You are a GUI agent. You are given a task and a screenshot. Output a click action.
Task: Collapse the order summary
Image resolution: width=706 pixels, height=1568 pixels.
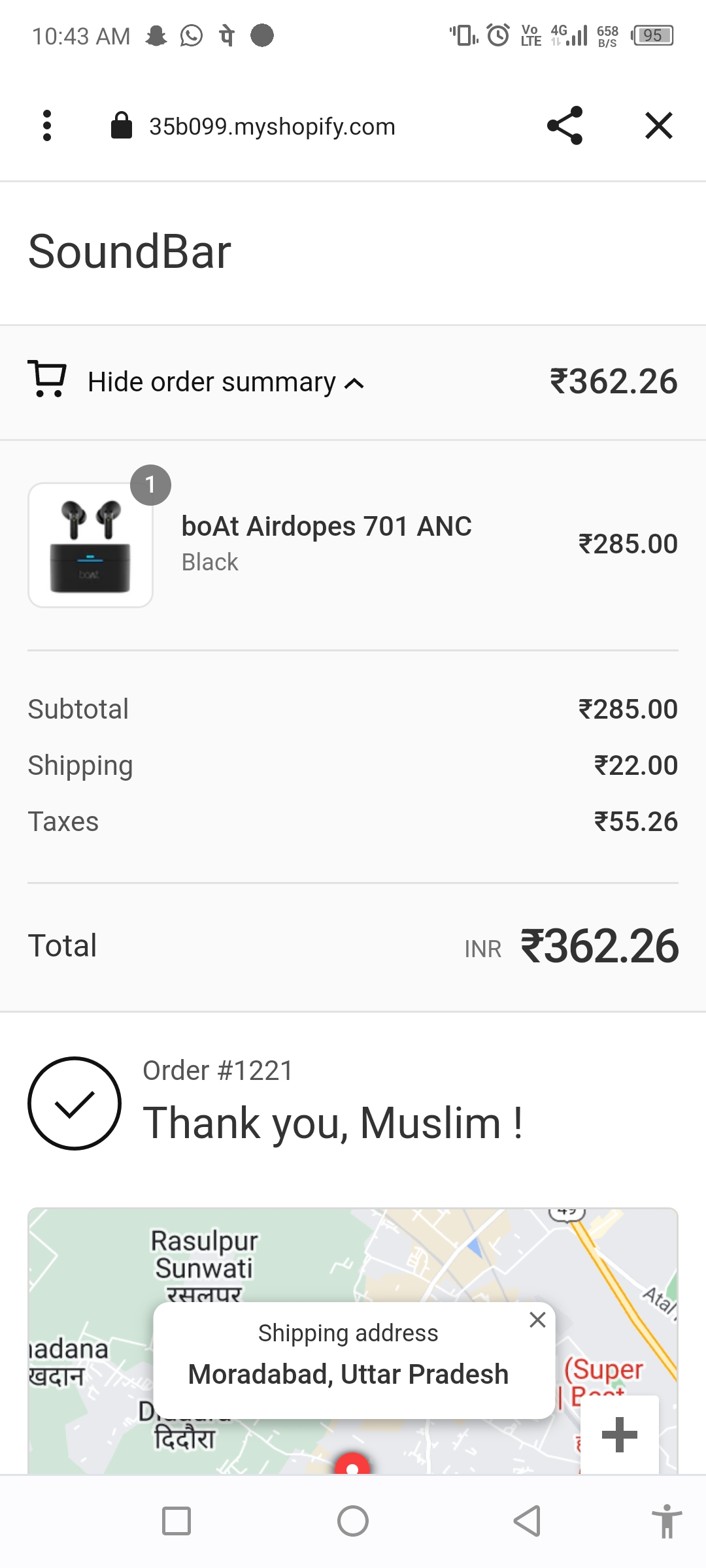coord(226,382)
